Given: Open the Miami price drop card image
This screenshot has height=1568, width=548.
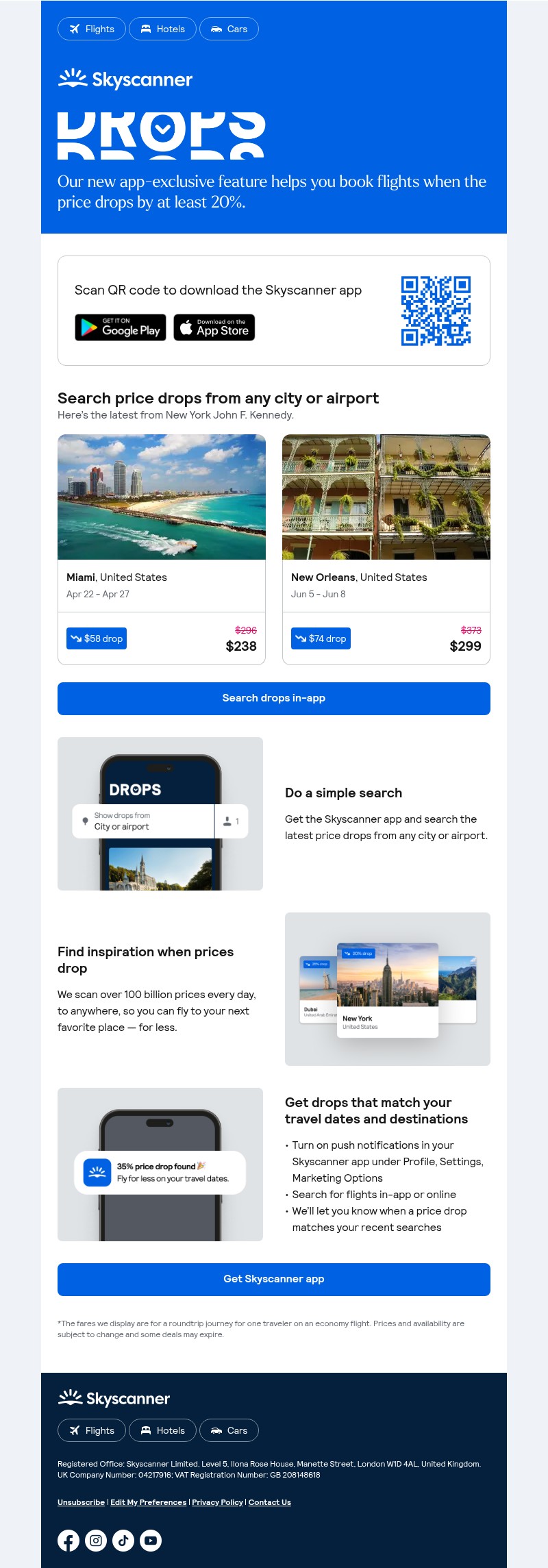Looking at the screenshot, I should click(161, 497).
